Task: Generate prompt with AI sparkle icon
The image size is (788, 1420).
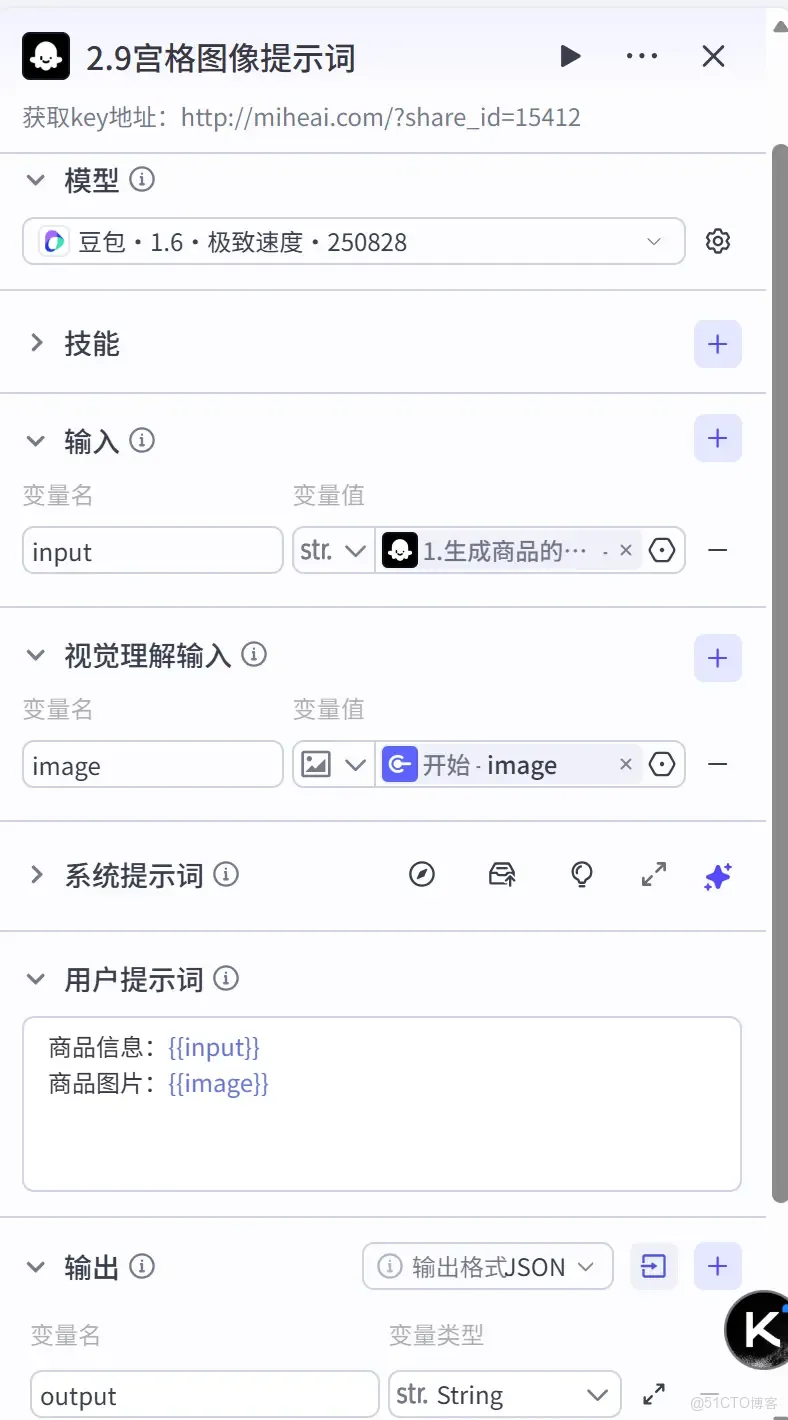Action: [718, 874]
